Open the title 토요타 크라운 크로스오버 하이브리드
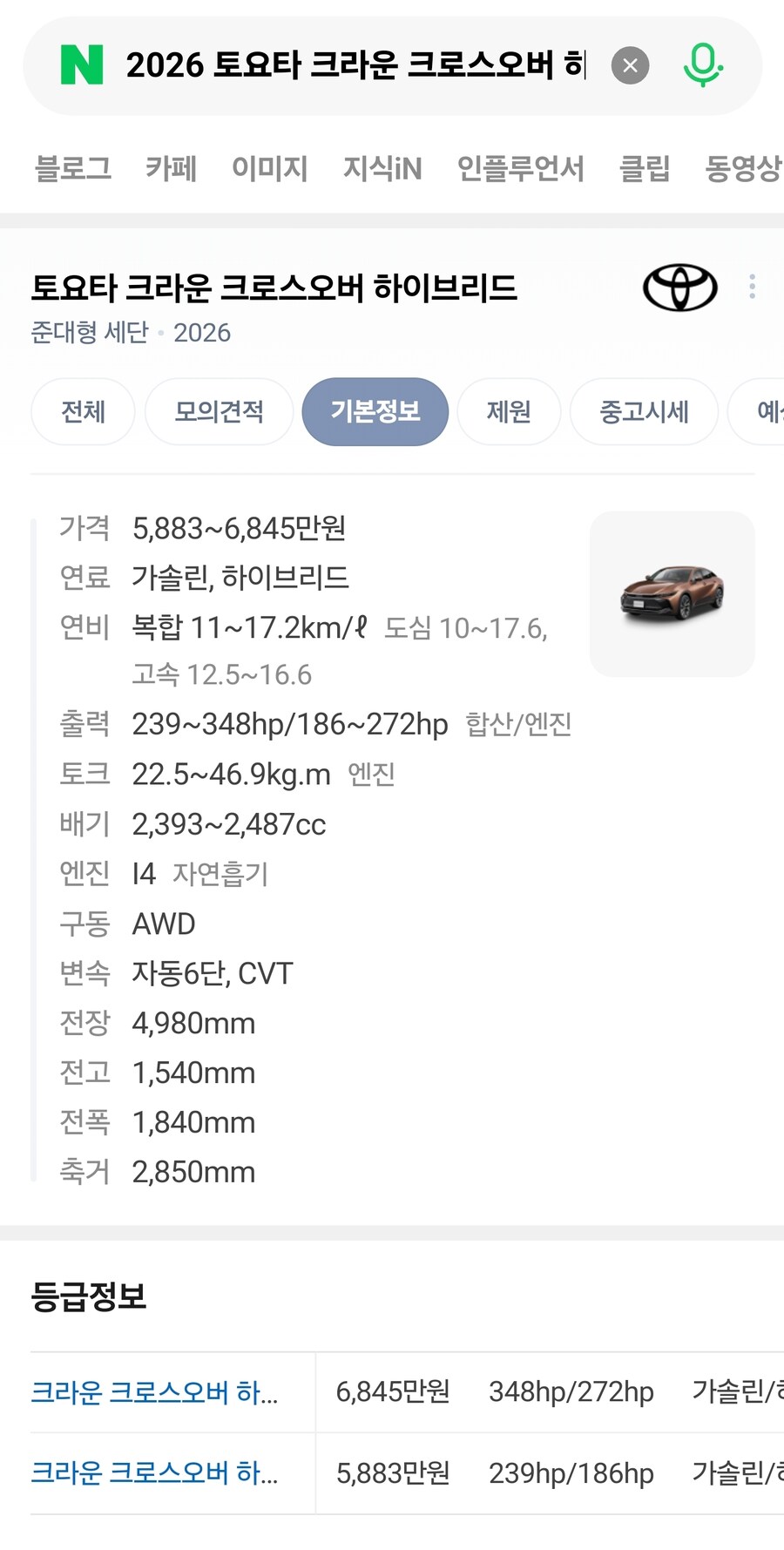Screen dimensions: 784x1550 274,288
